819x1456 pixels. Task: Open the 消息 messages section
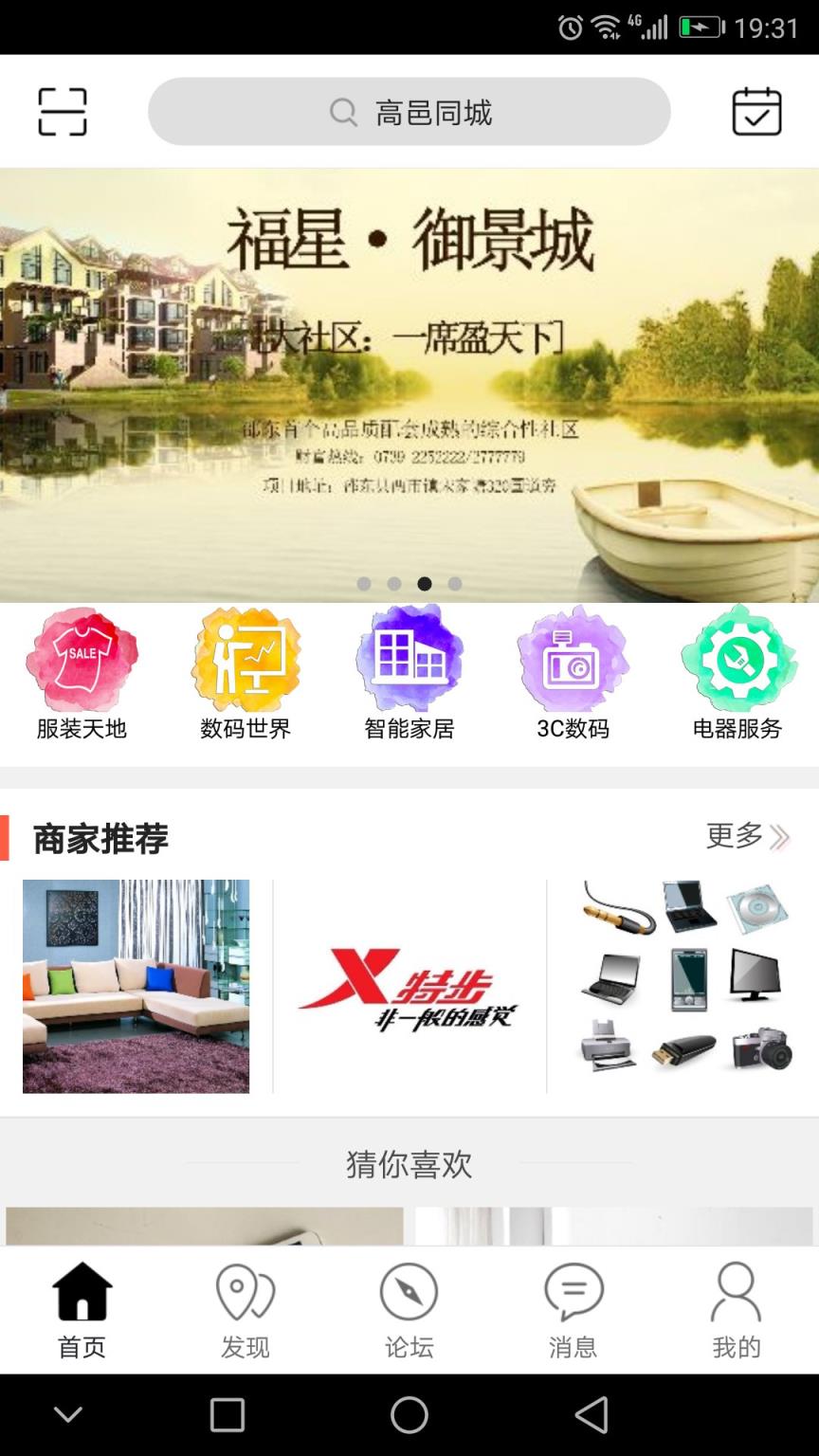[x=573, y=1308]
